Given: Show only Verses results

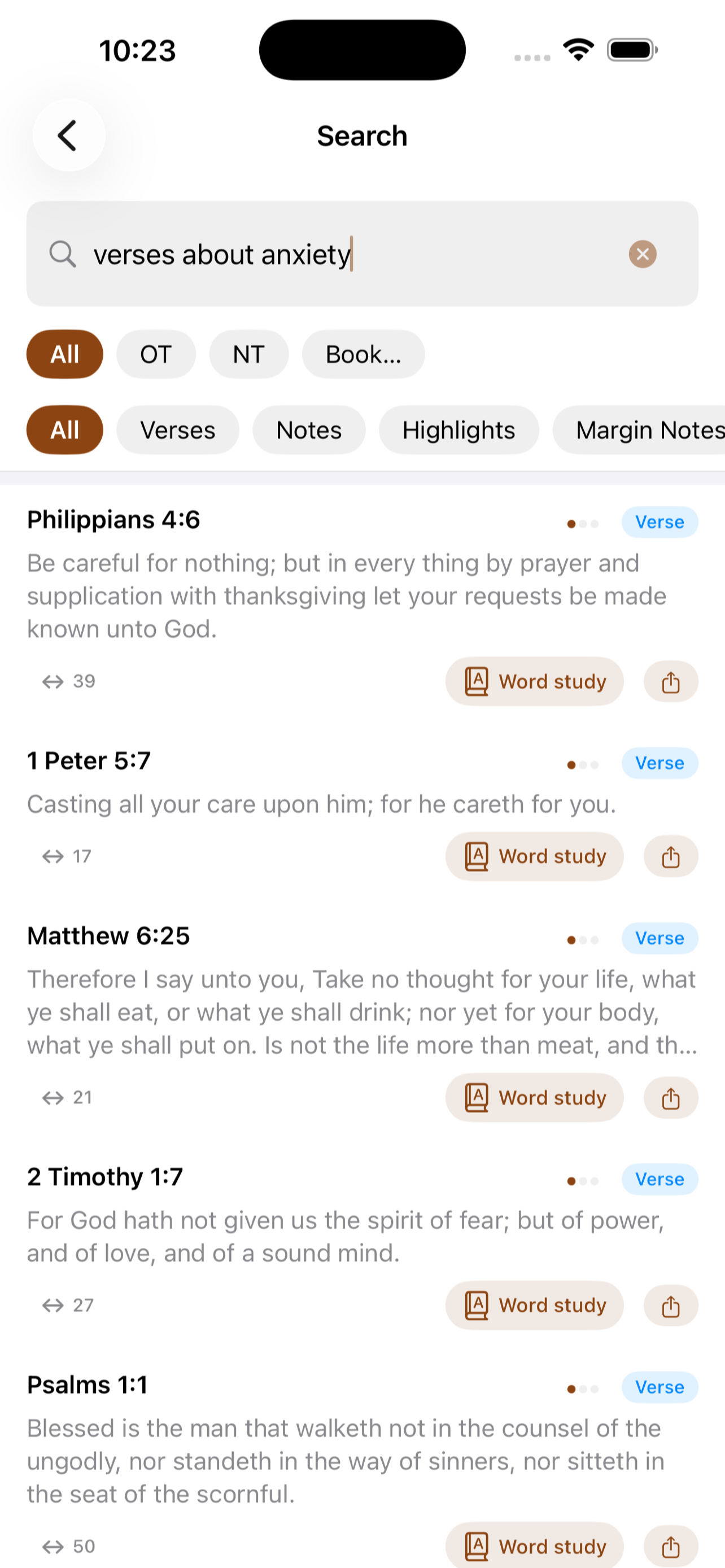Looking at the screenshot, I should click(178, 430).
